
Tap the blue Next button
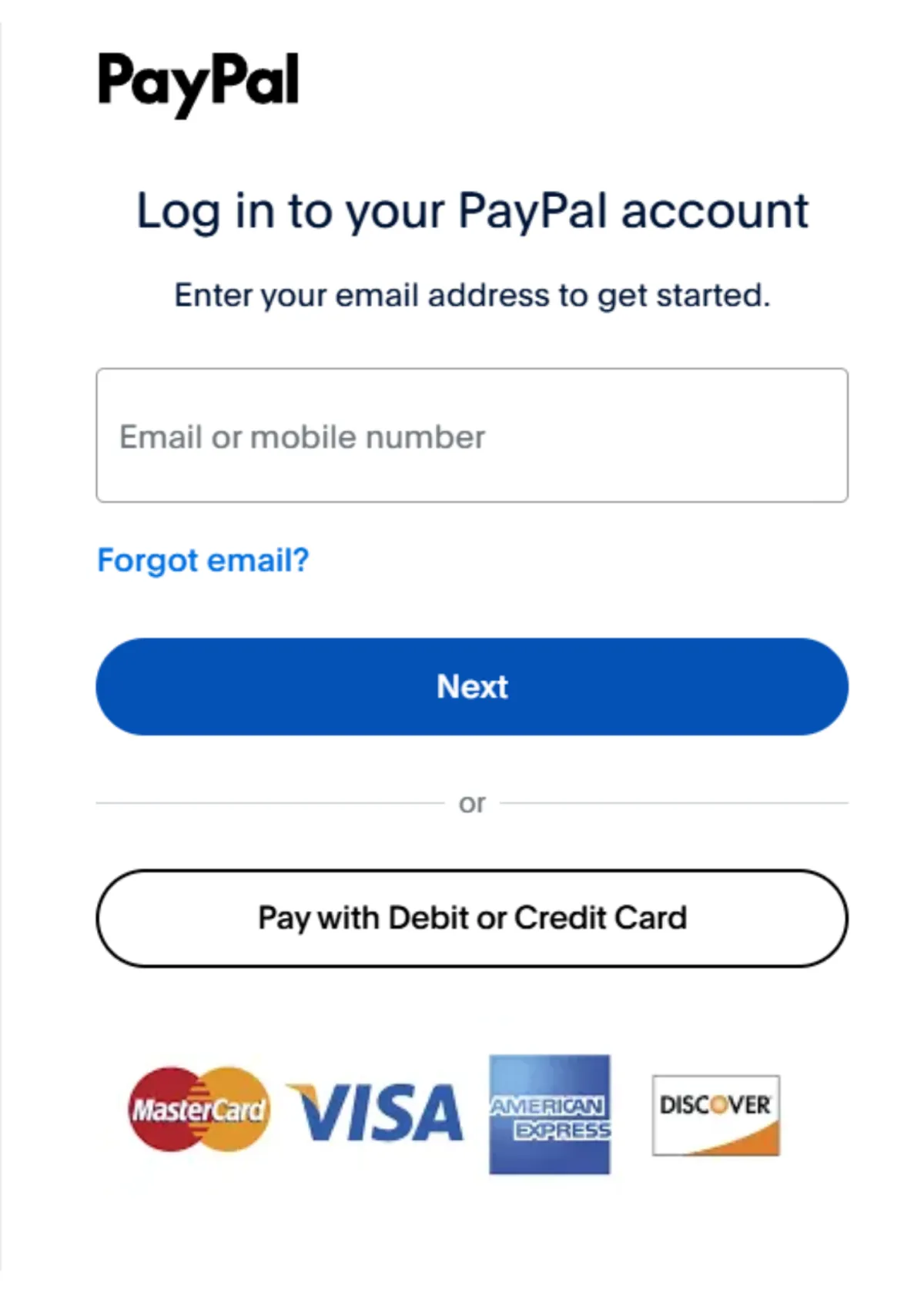click(x=471, y=686)
